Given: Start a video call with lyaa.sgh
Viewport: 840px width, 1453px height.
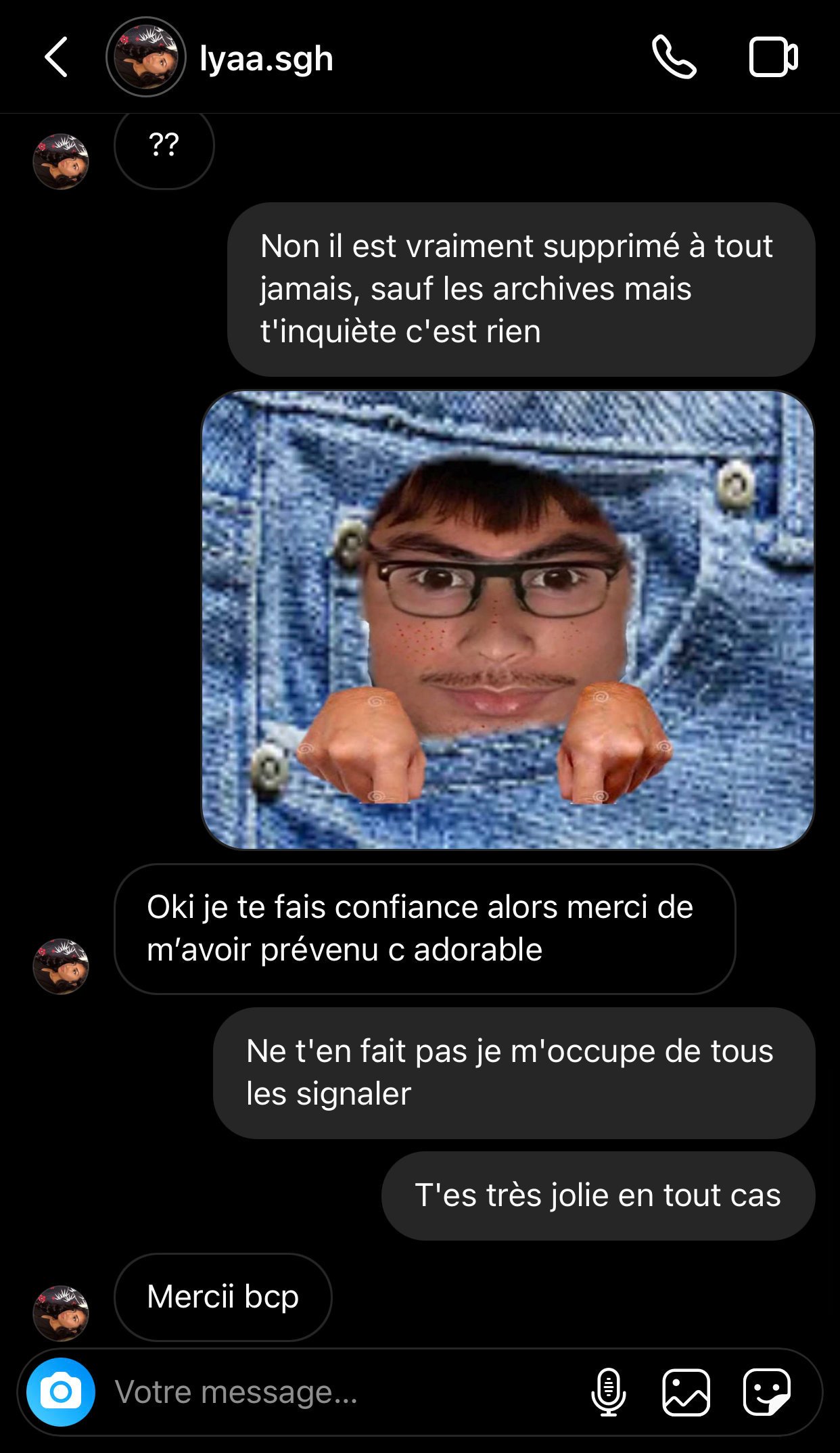Looking at the screenshot, I should point(773,57).
